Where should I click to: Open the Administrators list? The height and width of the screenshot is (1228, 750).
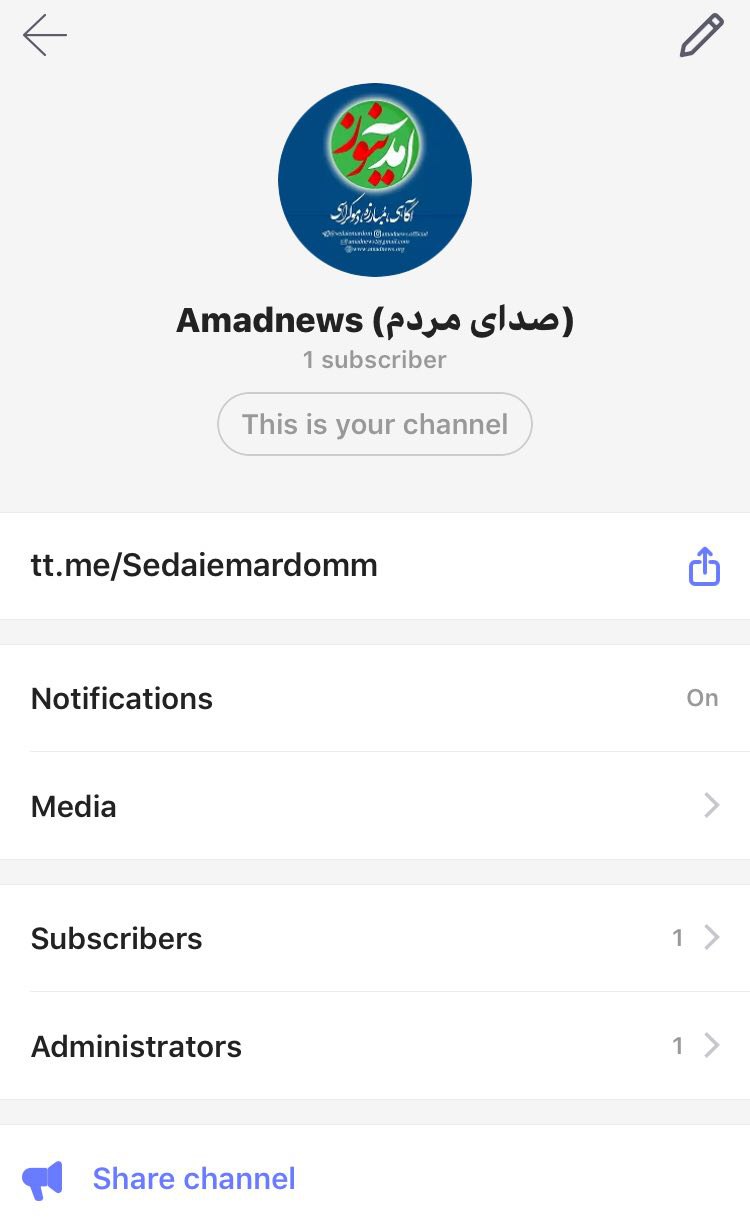(375, 1046)
